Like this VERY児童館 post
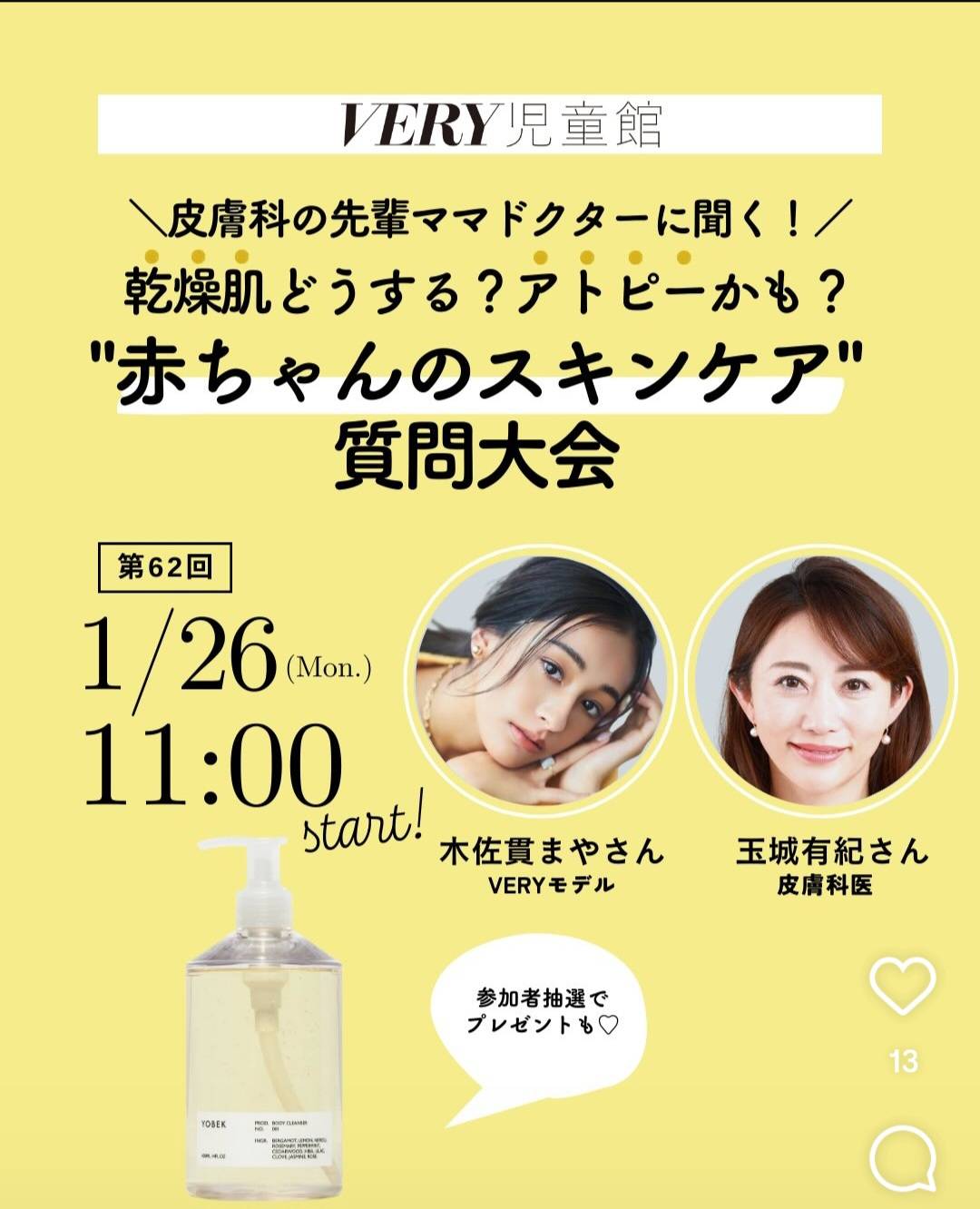The width and height of the screenshot is (980, 1209). point(902,987)
